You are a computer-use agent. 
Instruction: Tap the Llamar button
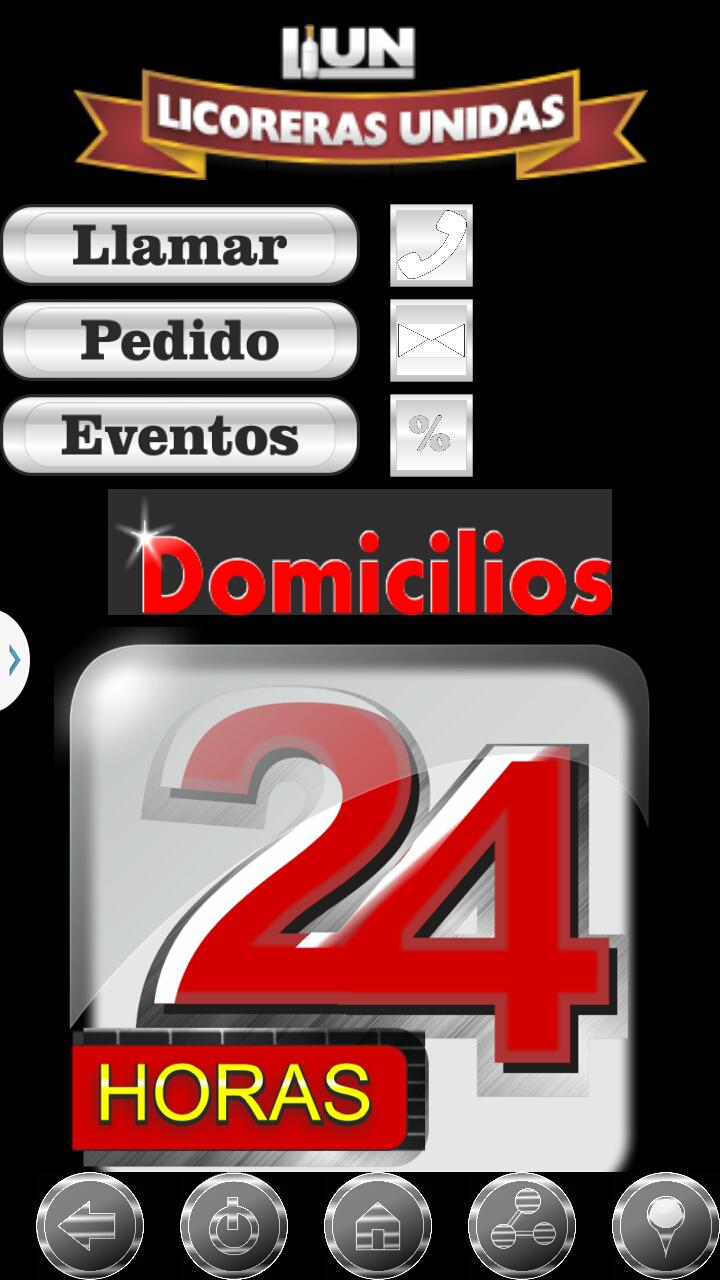coord(180,245)
